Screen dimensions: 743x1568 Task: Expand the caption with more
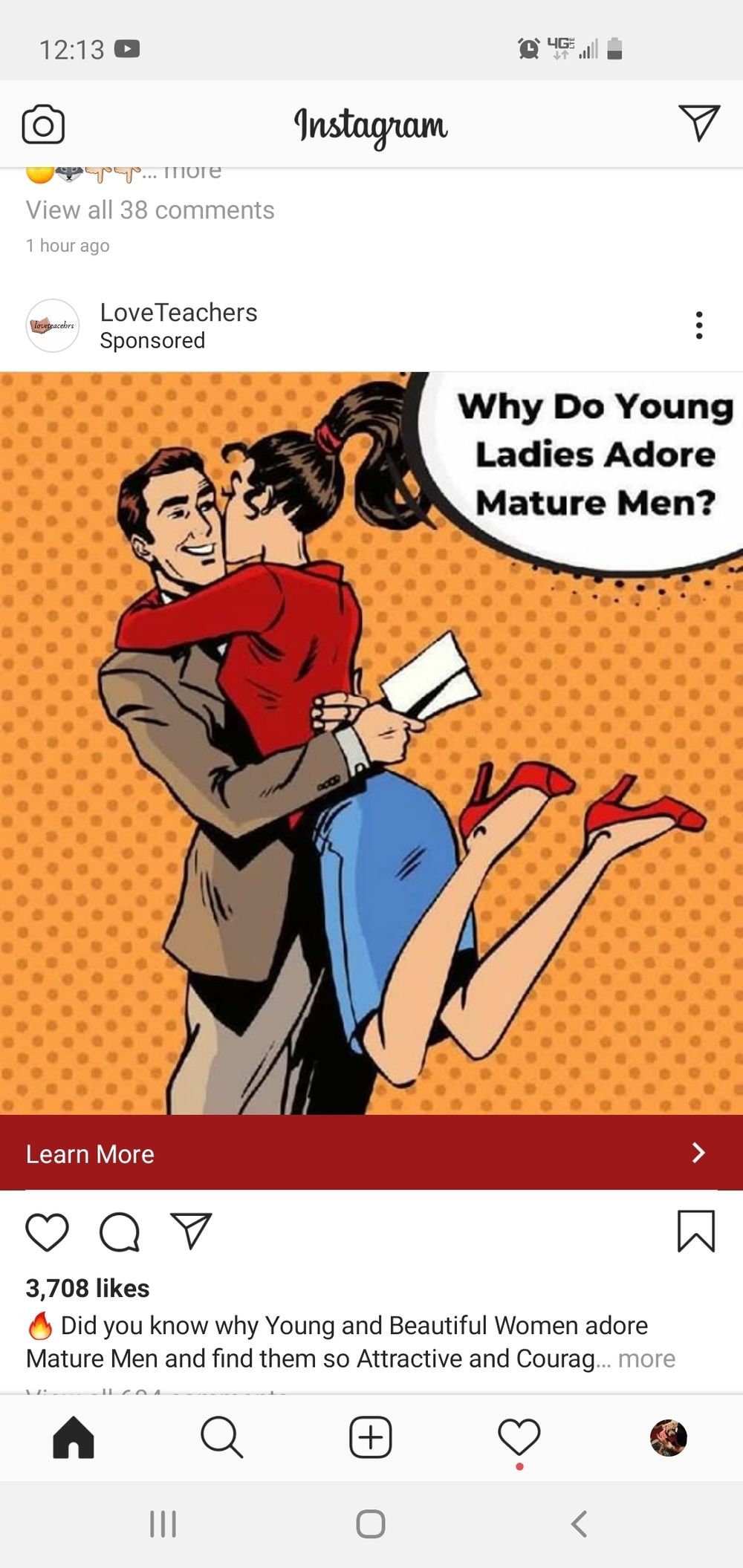coord(646,1359)
